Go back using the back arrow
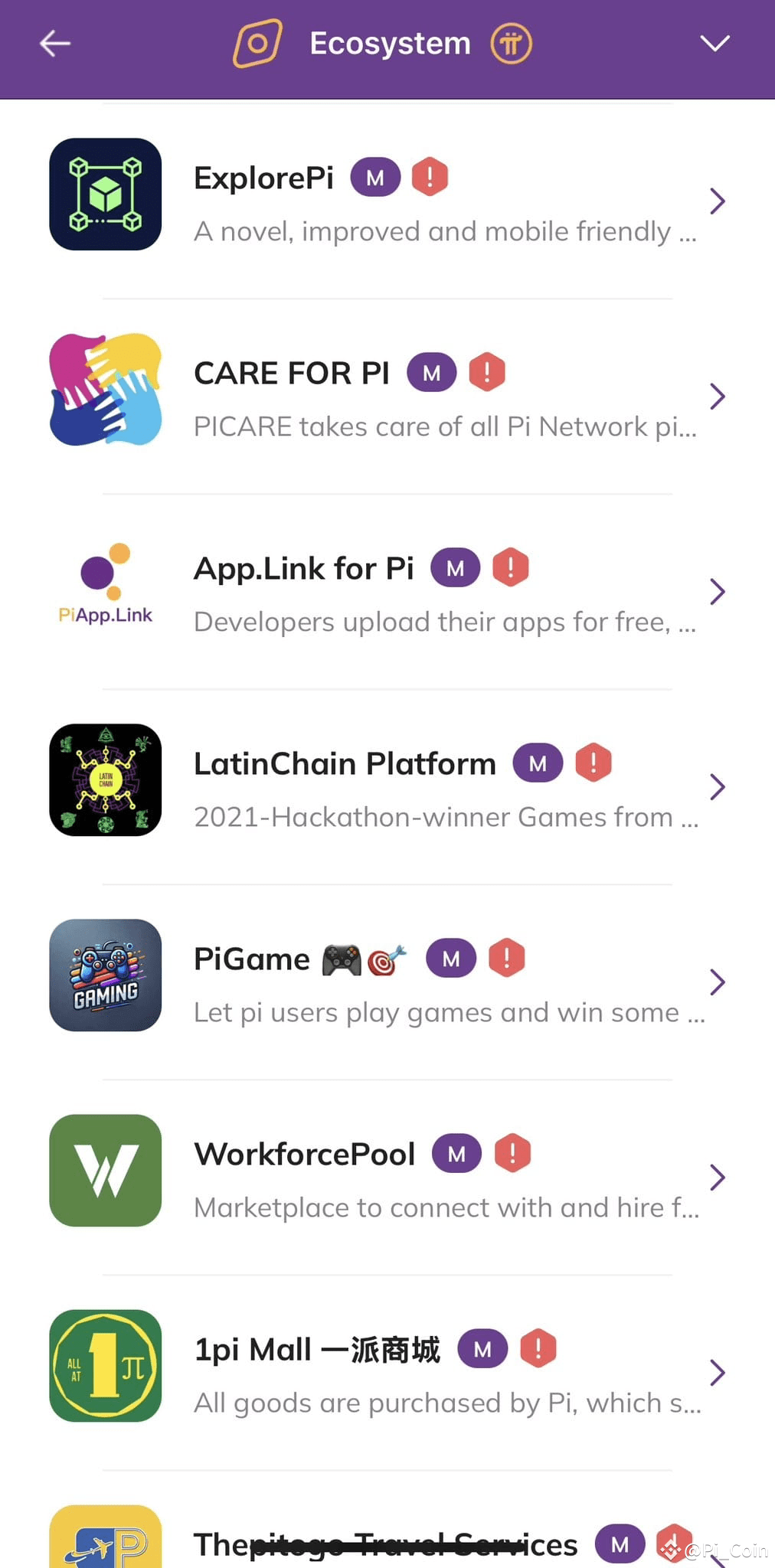 [x=54, y=44]
